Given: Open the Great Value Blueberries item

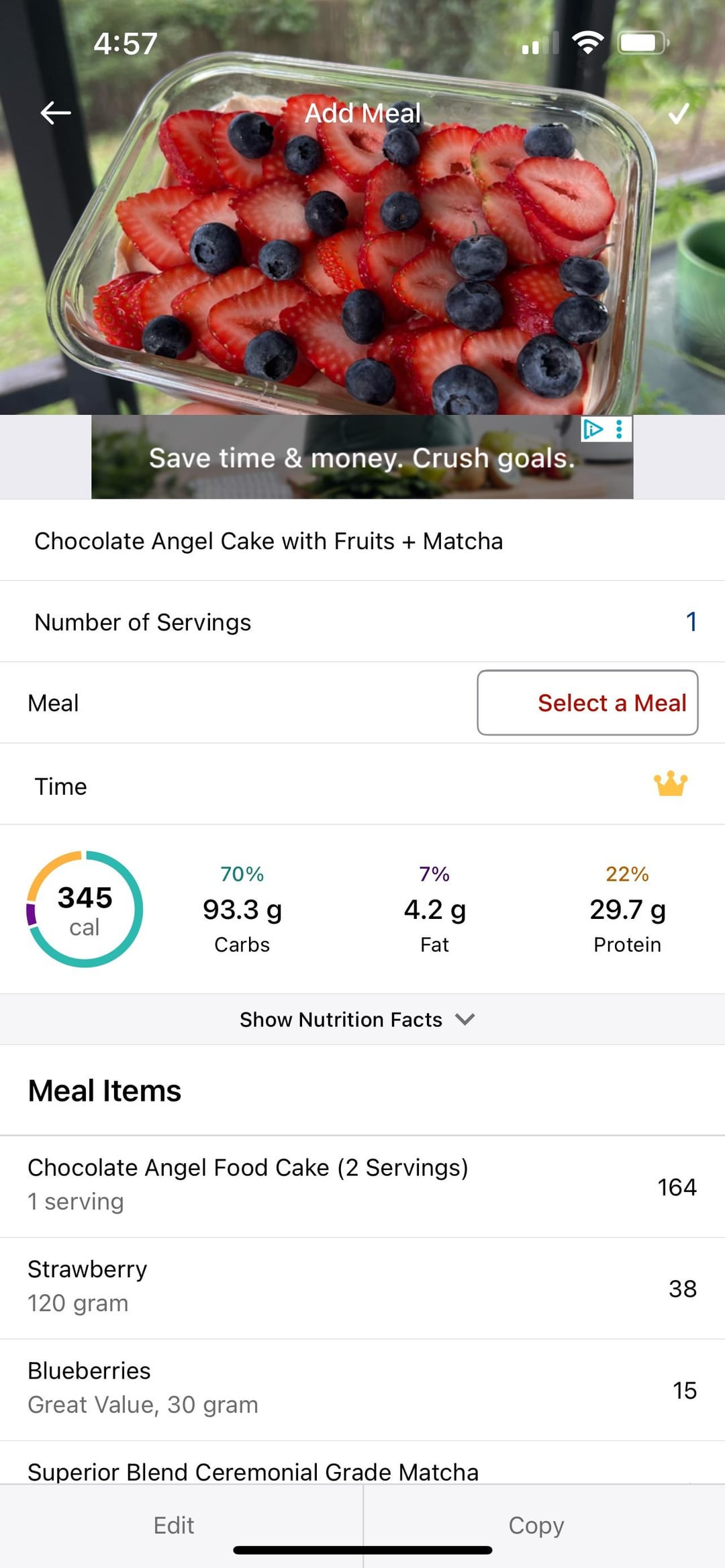Looking at the screenshot, I should [362, 1389].
